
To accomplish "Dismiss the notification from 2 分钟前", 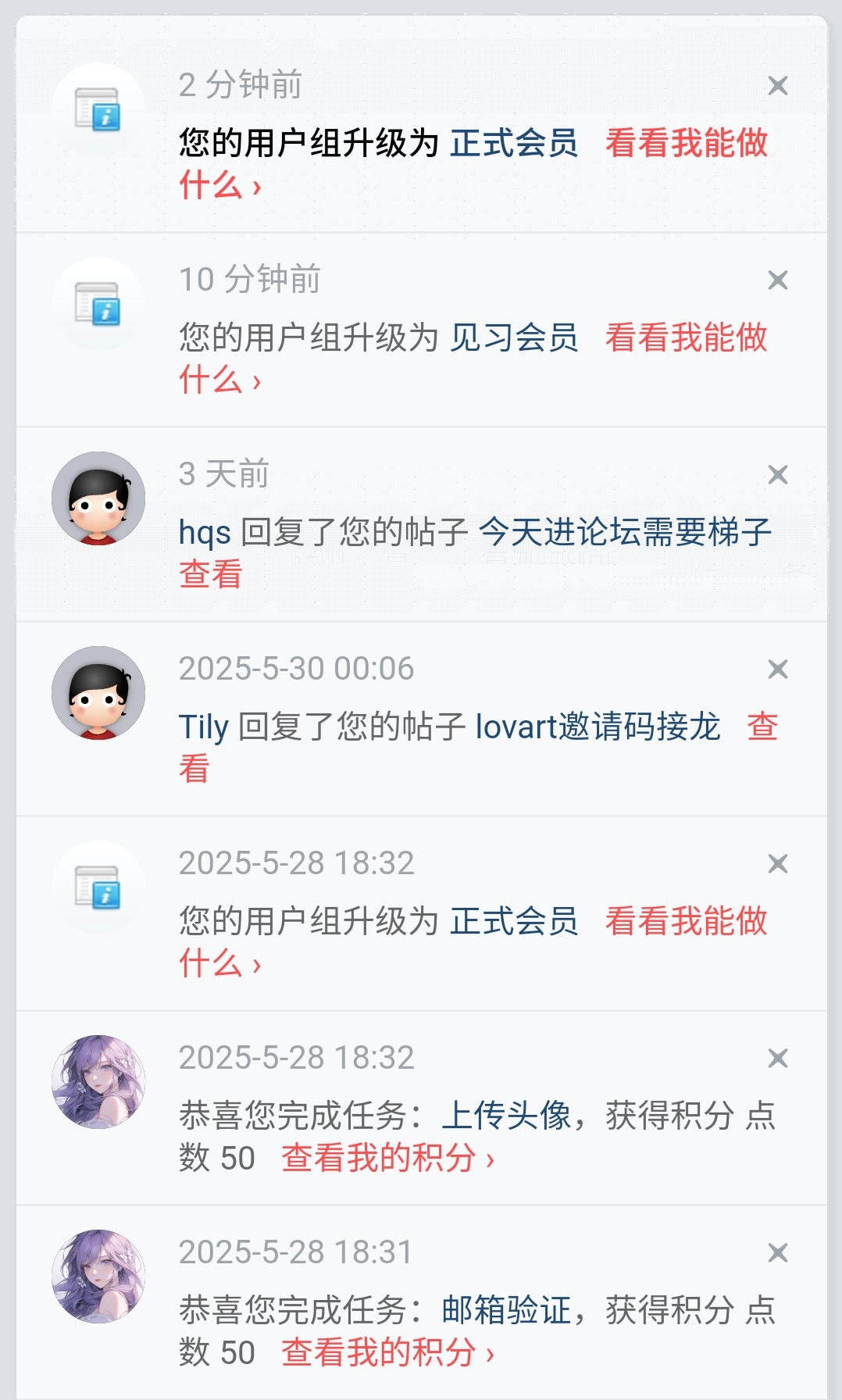I will pyautogui.click(x=778, y=86).
